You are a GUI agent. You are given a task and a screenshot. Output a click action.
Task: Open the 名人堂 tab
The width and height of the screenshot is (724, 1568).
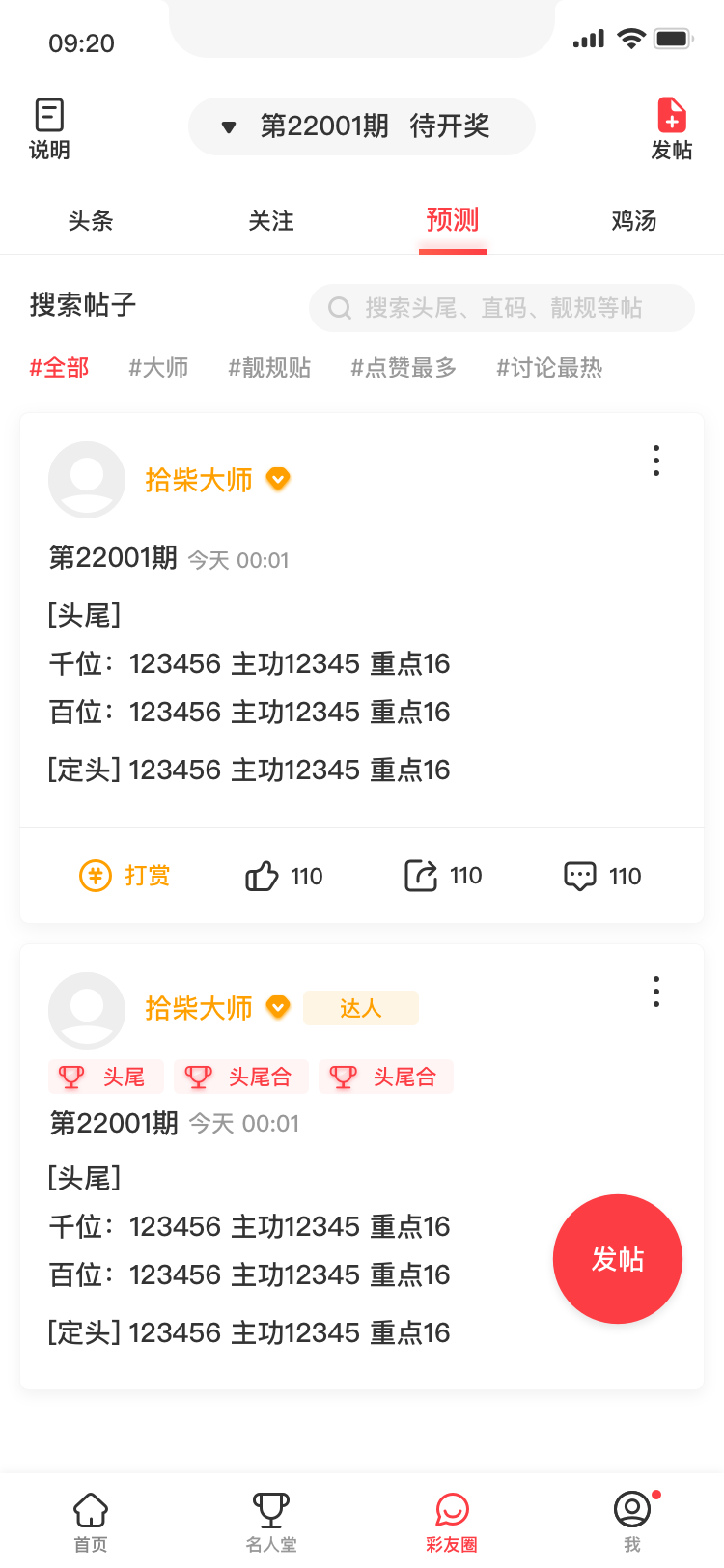coord(271,1523)
